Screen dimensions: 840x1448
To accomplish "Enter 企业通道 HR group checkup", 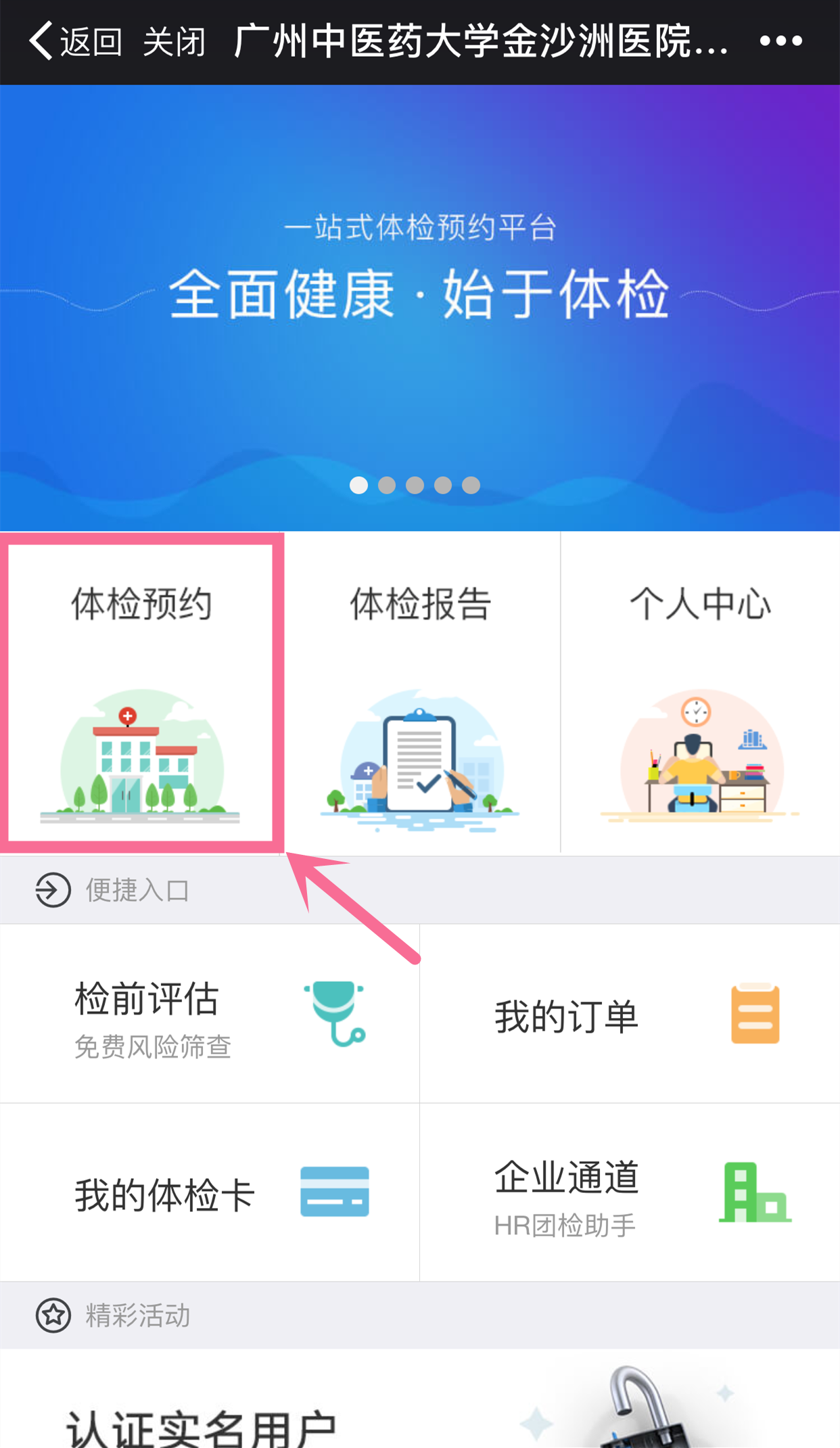I will [630, 1192].
